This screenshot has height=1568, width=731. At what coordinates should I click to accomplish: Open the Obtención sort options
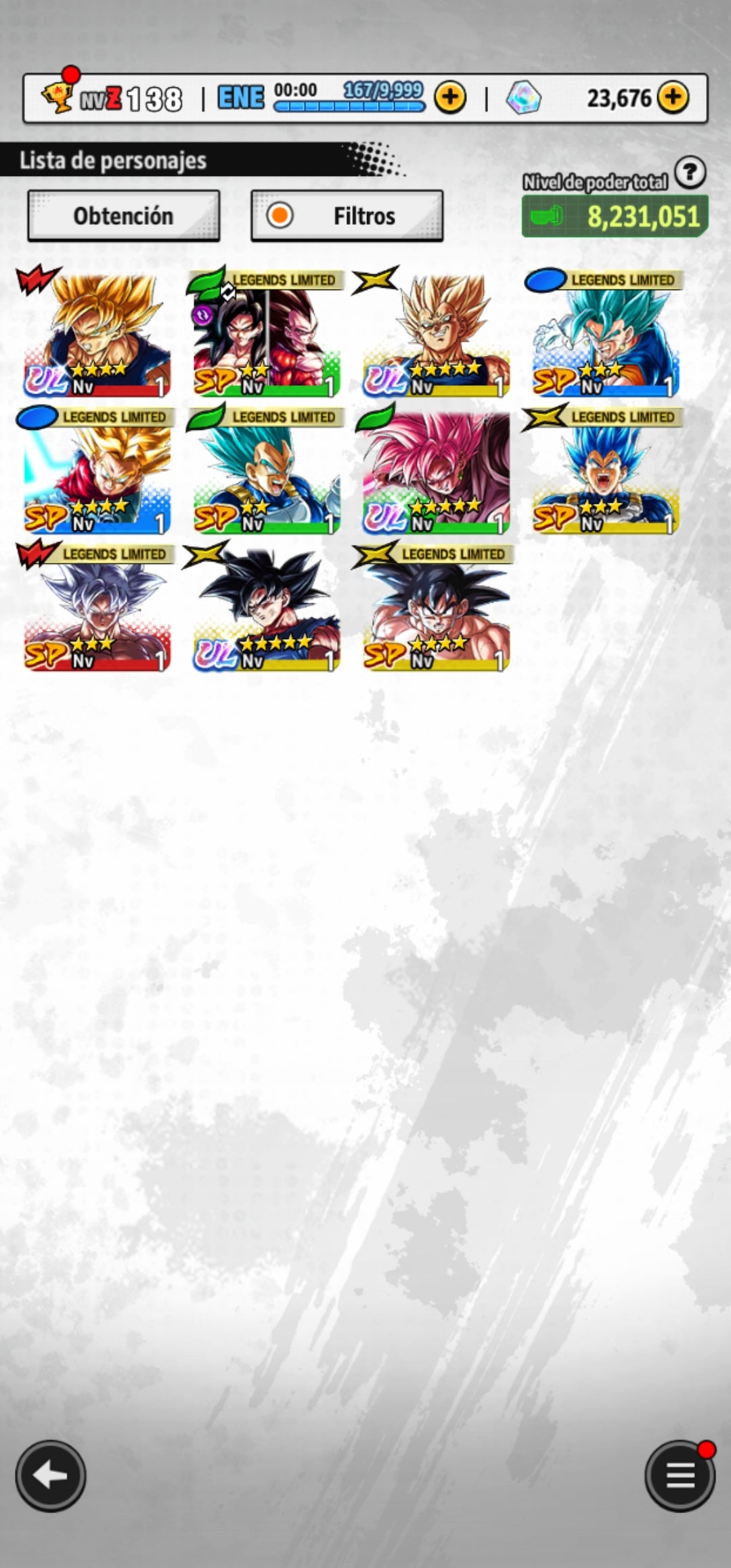click(123, 216)
